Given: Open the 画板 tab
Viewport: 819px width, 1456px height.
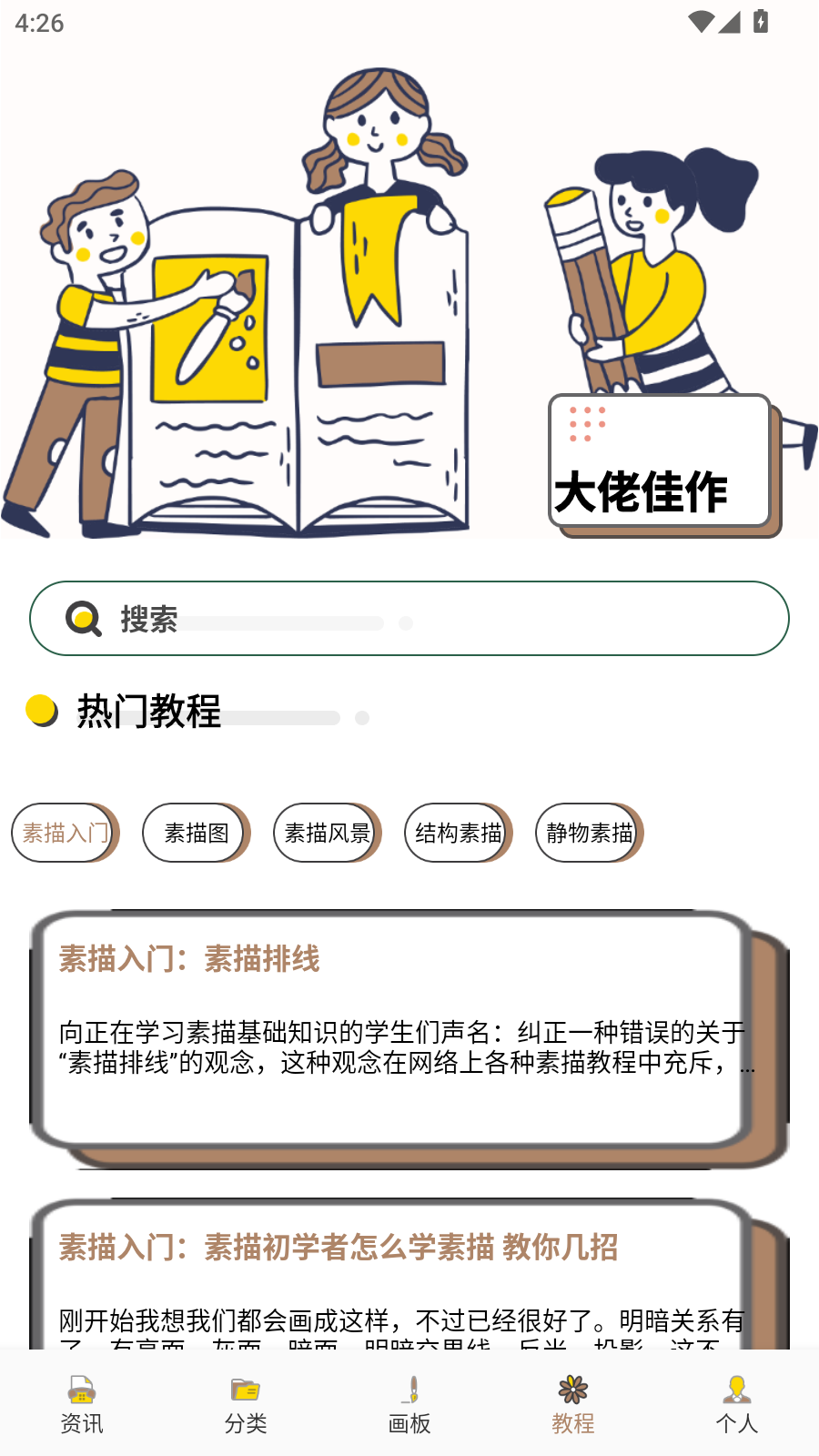Looking at the screenshot, I should tap(409, 1403).
